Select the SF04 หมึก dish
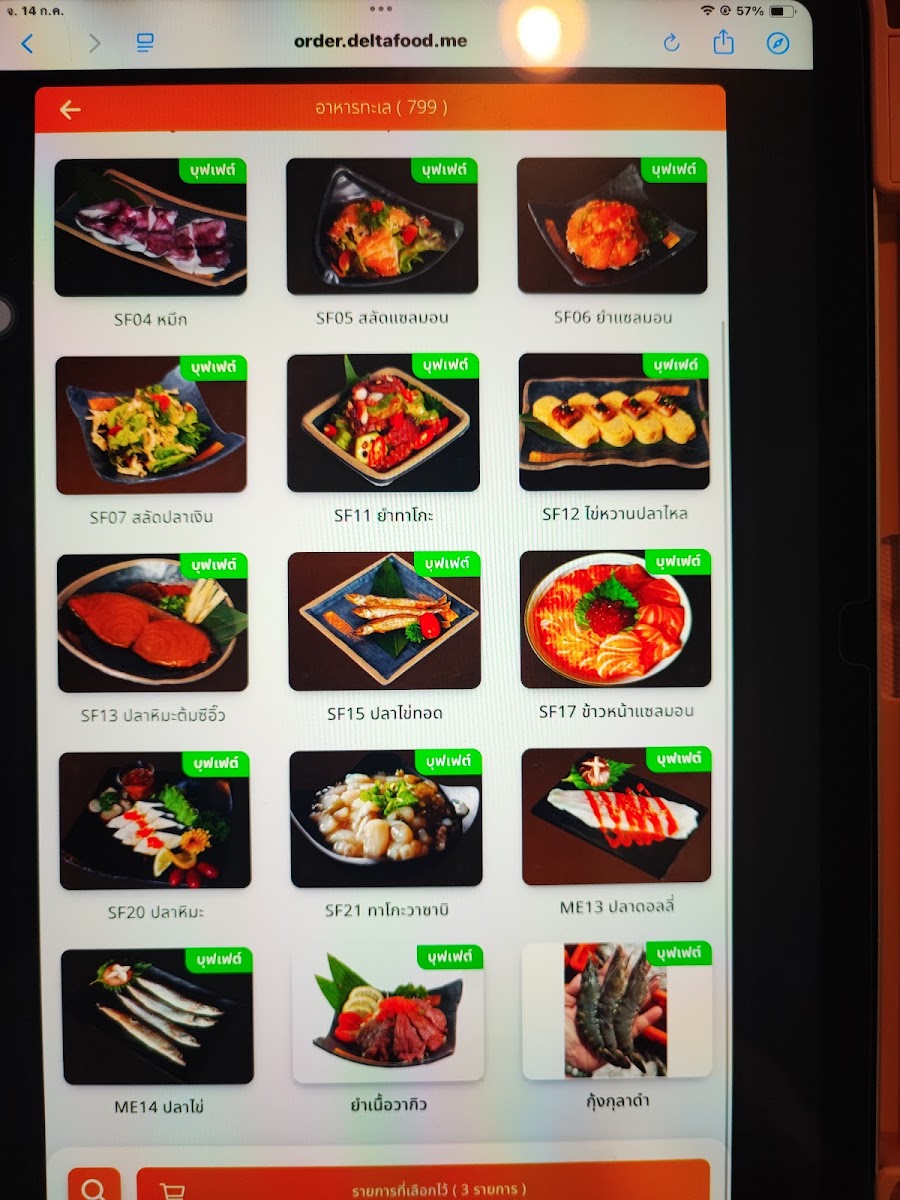 150,228
